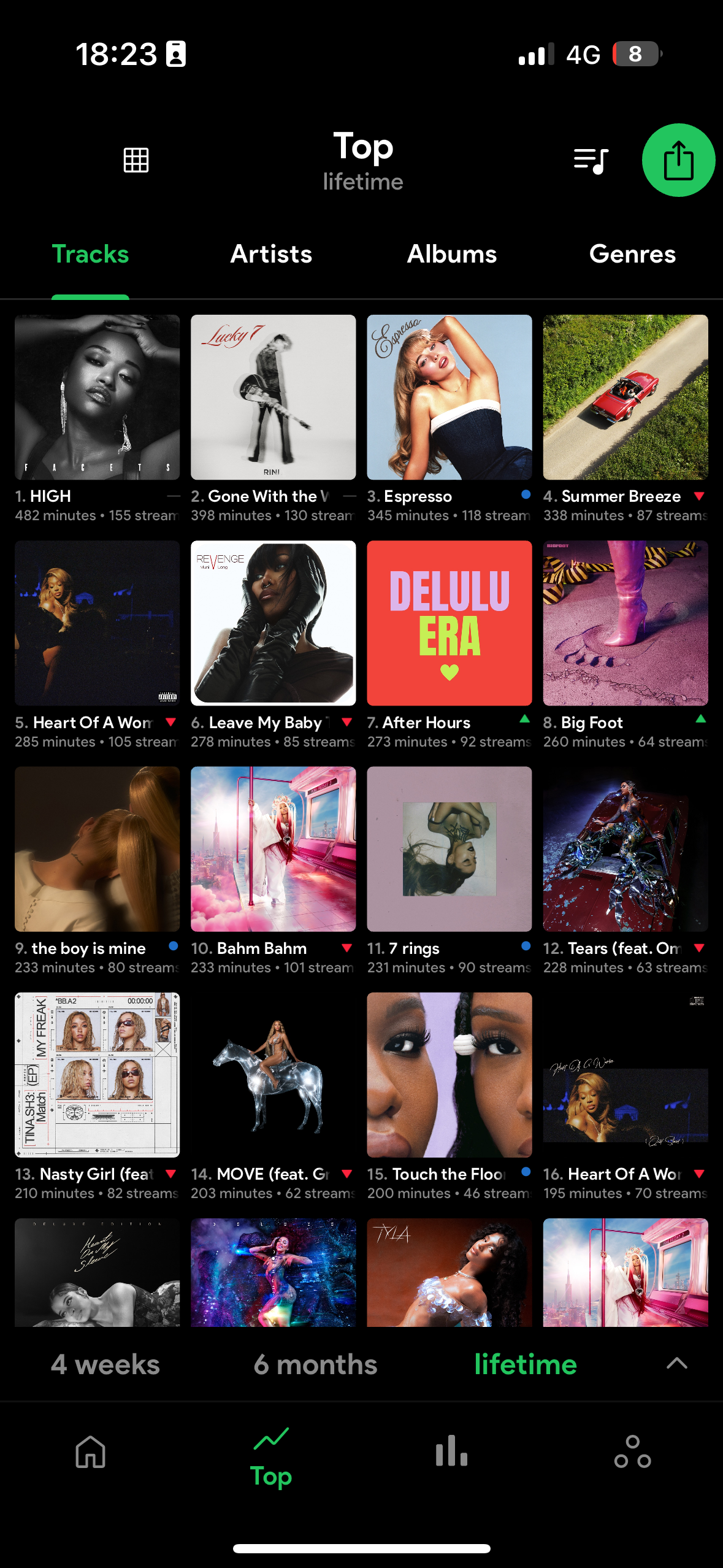This screenshot has height=1568, width=723.
Task: Open the track HIGH
Action: 97,398
